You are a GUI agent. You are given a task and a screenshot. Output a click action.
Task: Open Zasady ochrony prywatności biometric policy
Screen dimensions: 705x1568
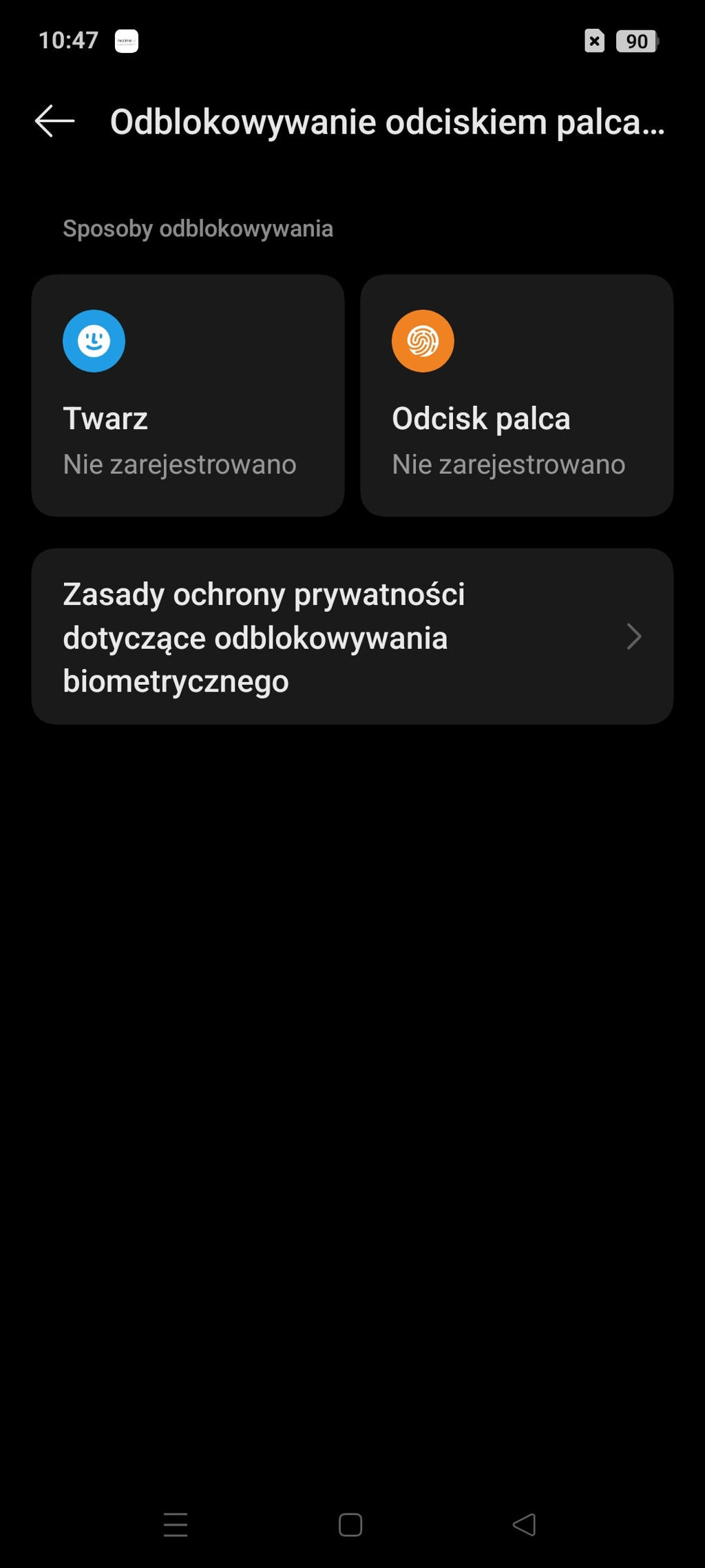click(352, 637)
